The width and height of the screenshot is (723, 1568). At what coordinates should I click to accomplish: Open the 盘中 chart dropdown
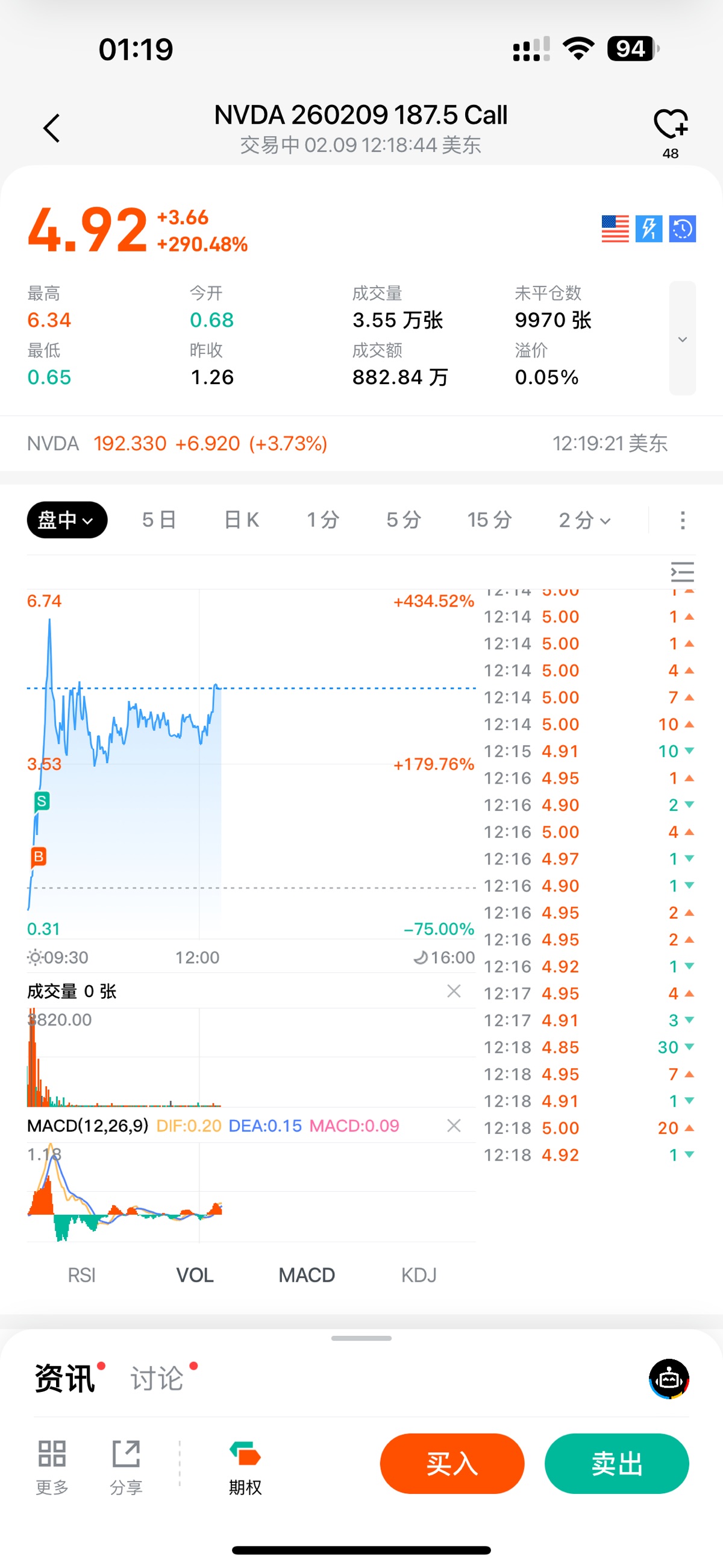pos(67,520)
